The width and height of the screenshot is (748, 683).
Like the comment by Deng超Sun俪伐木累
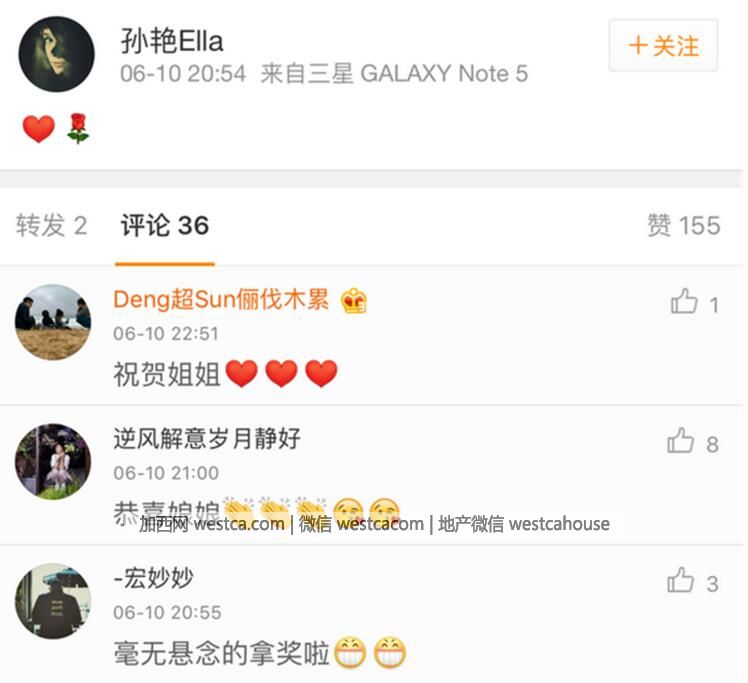coord(685,302)
